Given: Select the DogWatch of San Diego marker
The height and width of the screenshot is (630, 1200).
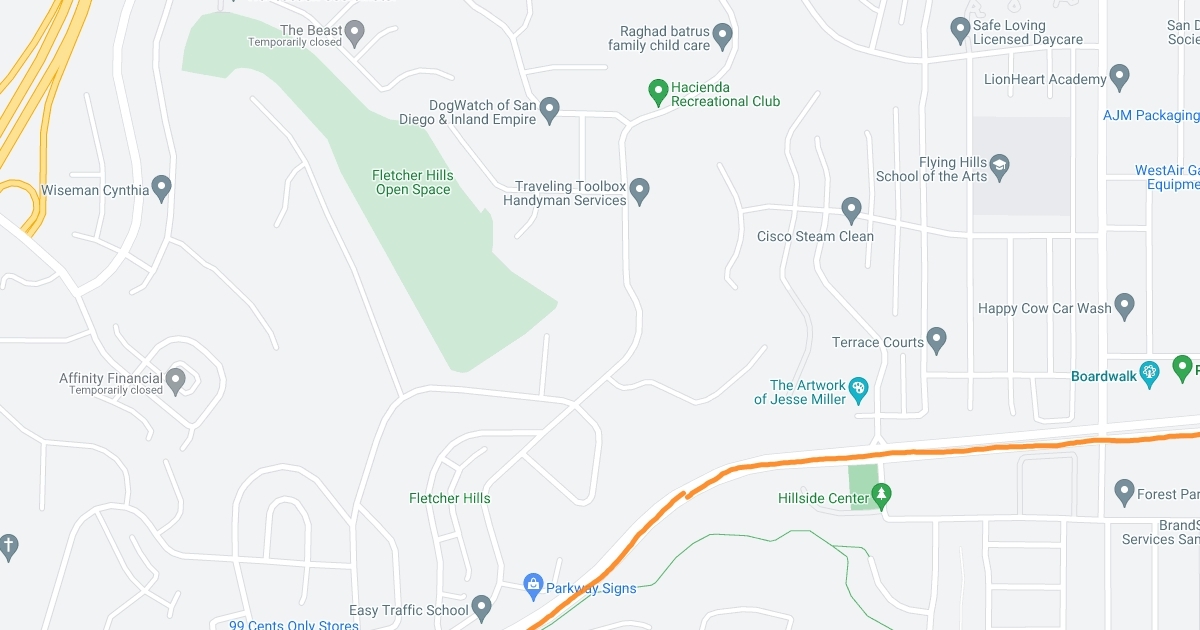Looking at the screenshot, I should 549,108.
